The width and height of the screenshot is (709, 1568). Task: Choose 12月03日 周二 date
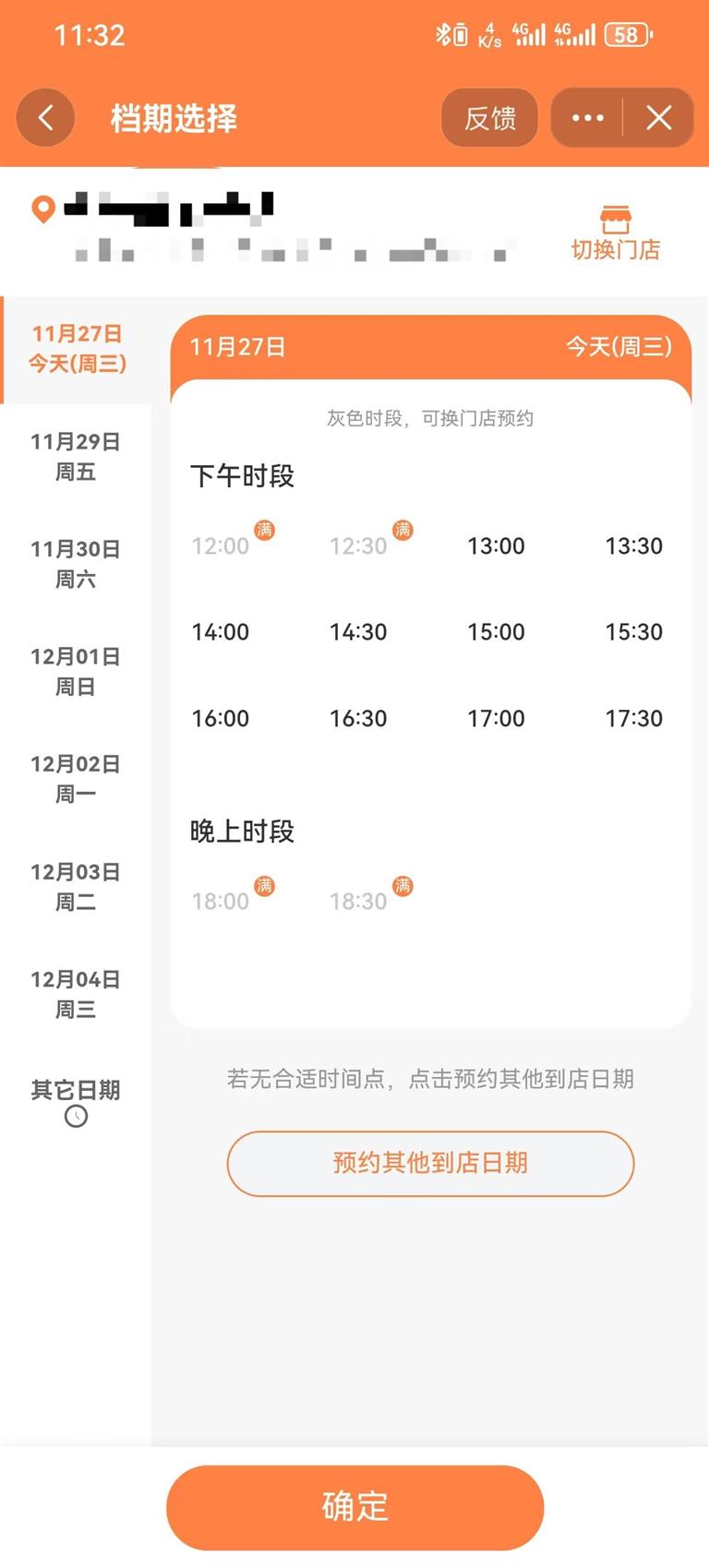point(76,886)
